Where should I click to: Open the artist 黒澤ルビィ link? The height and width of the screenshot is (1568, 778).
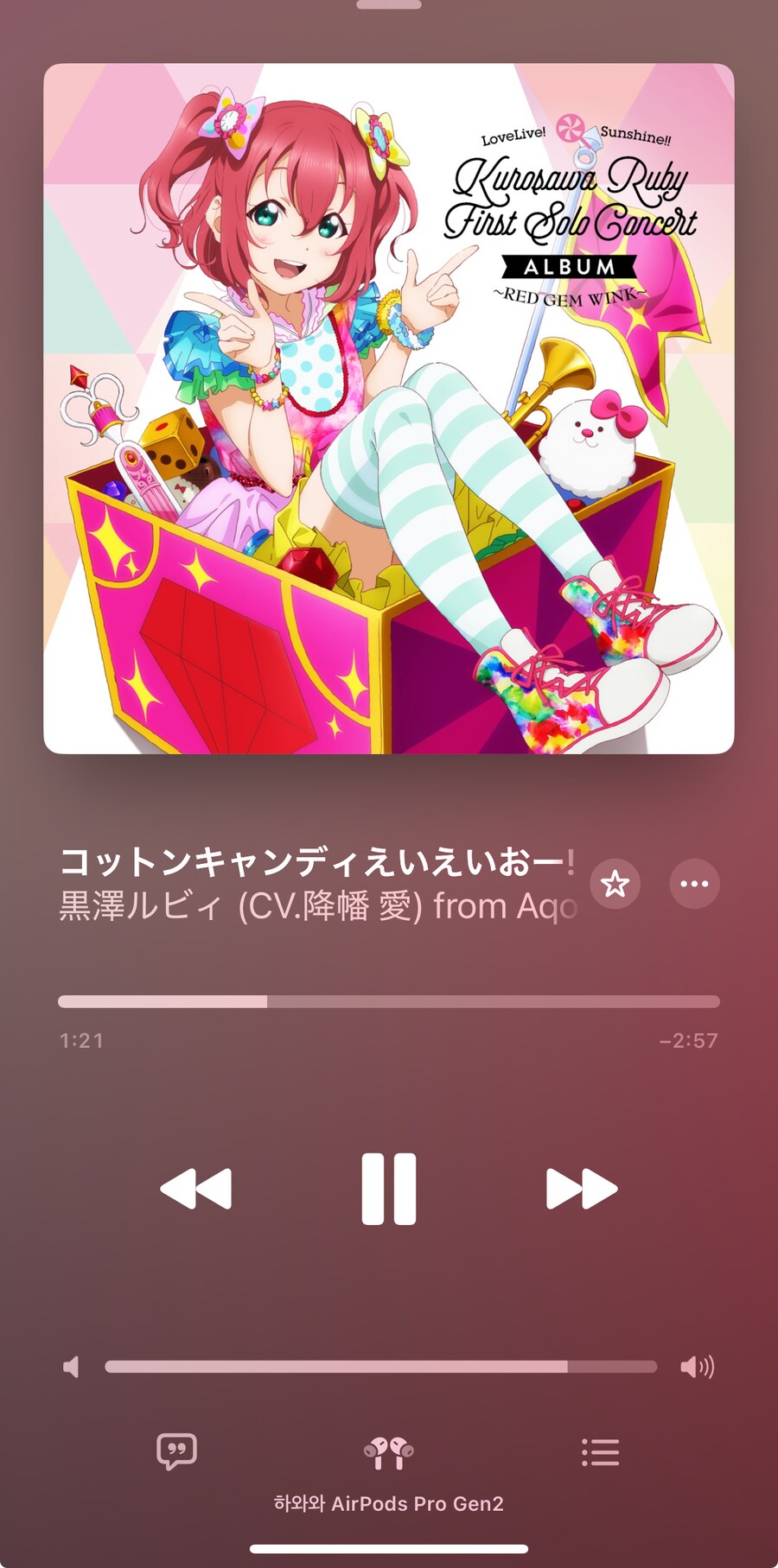coord(316,906)
